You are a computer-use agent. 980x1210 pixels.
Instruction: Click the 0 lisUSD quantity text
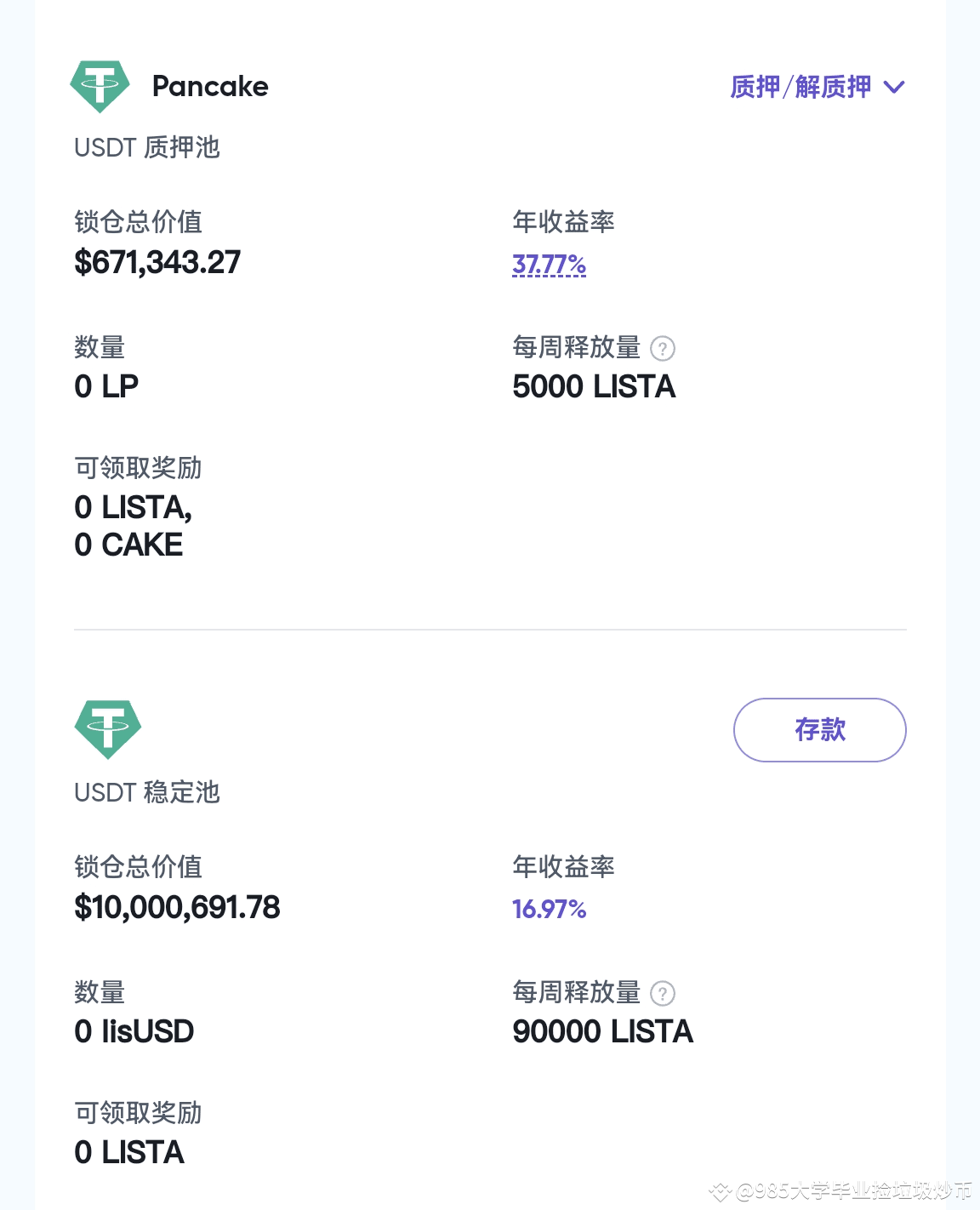[134, 1031]
